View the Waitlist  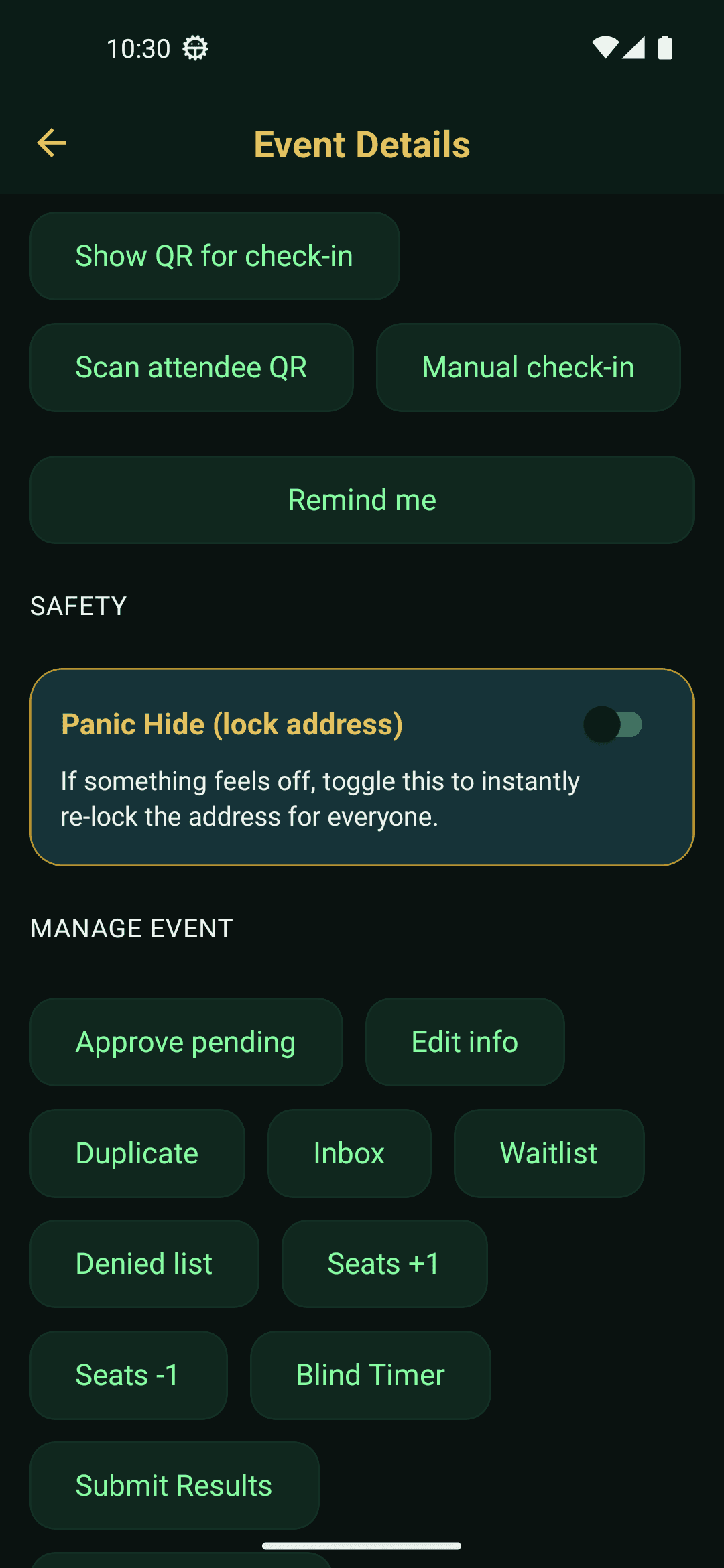tap(549, 1153)
